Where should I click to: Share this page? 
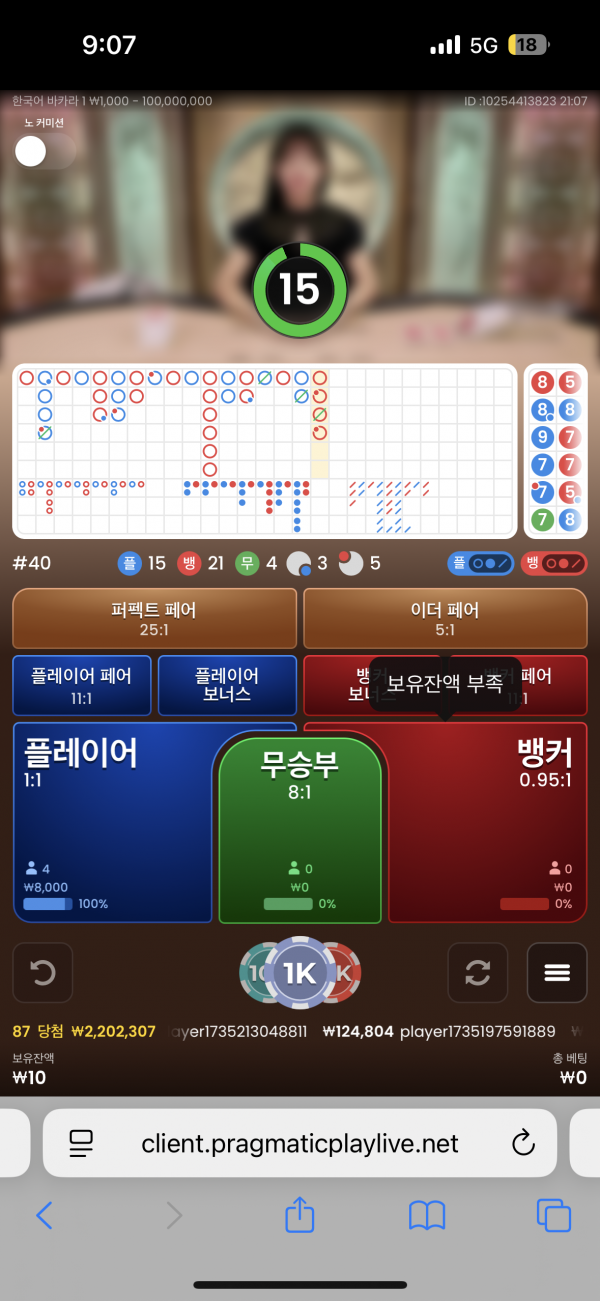300,1215
